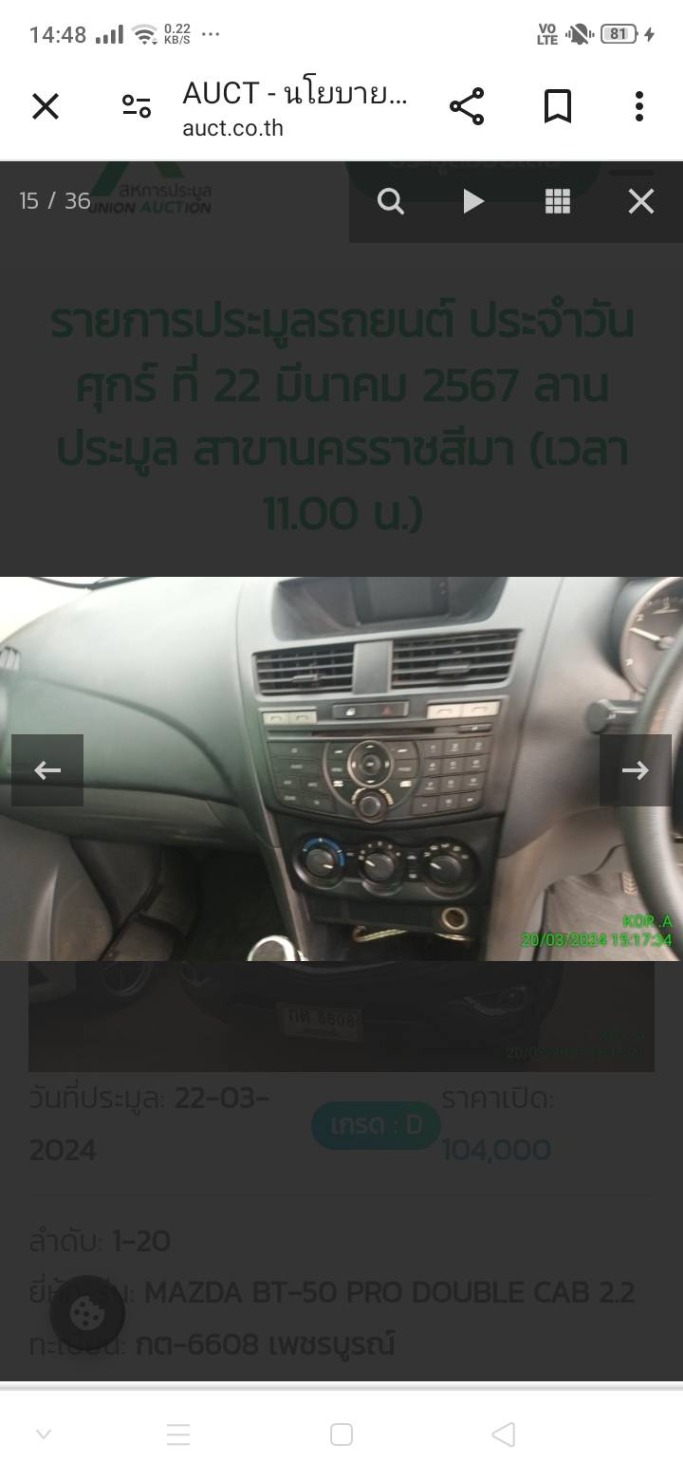Share this auct.co.th page
Screen dimensions: 683x1480
[x=466, y=106]
